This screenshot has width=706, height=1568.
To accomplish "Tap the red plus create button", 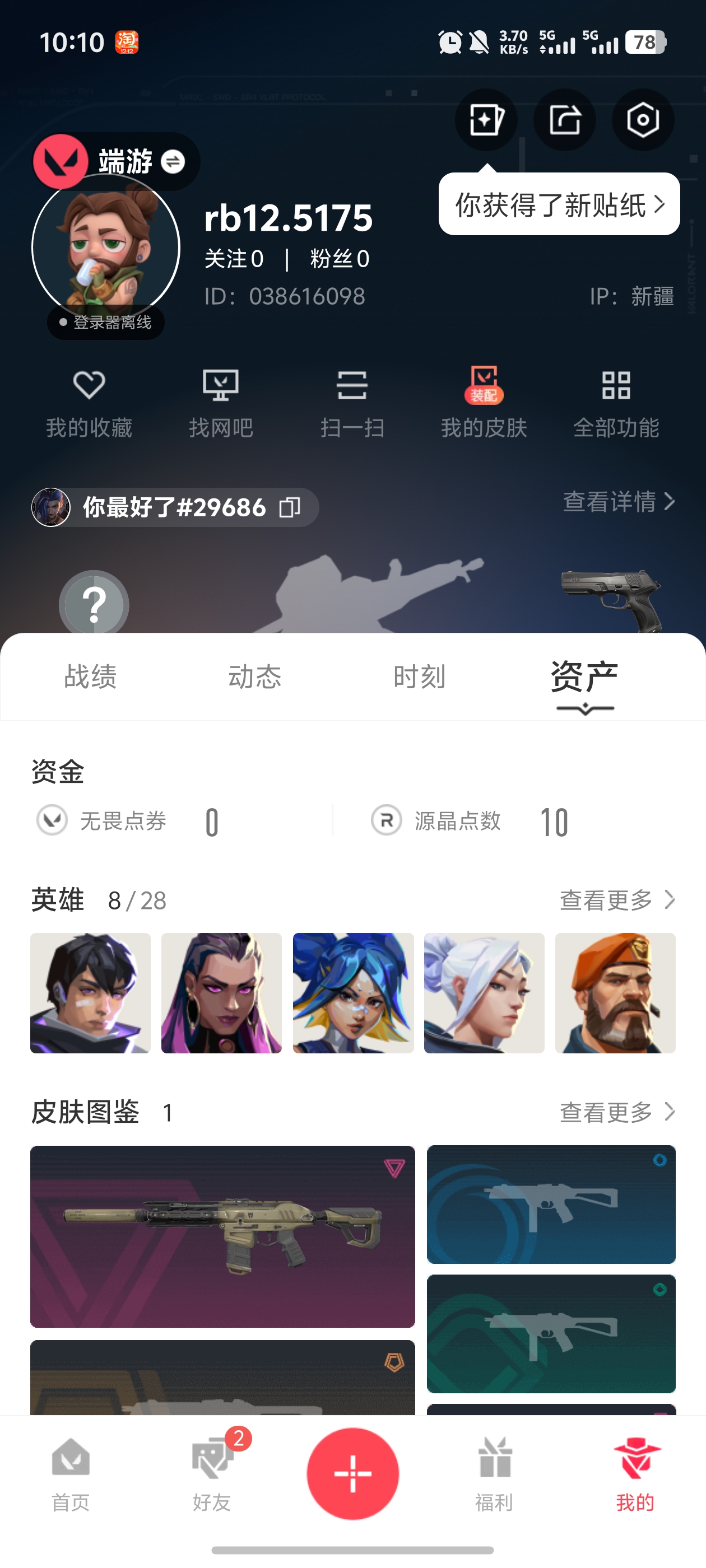I will 352,1473.
